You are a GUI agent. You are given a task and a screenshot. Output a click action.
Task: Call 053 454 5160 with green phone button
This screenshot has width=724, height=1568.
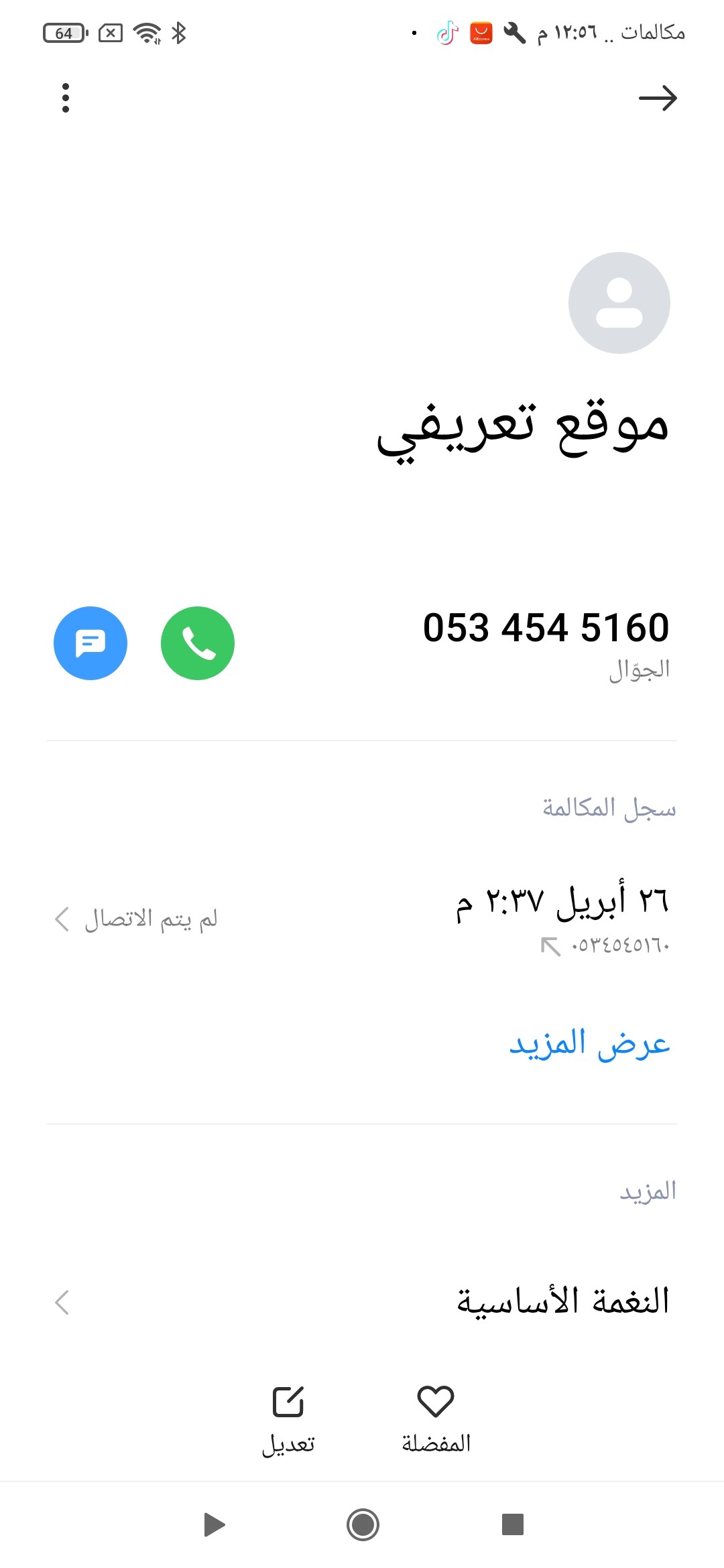198,643
